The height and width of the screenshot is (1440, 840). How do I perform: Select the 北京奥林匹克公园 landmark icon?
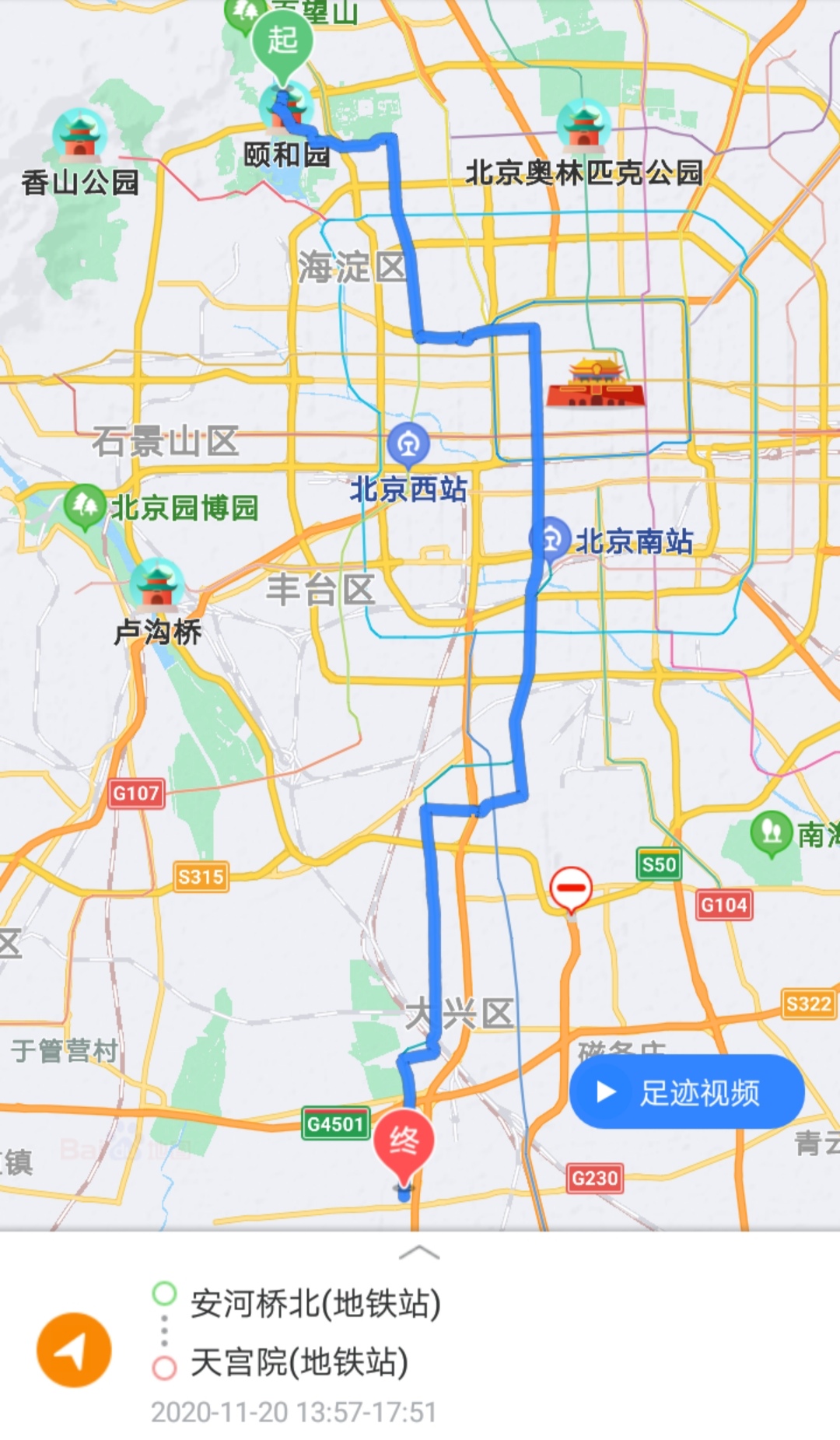point(583,126)
